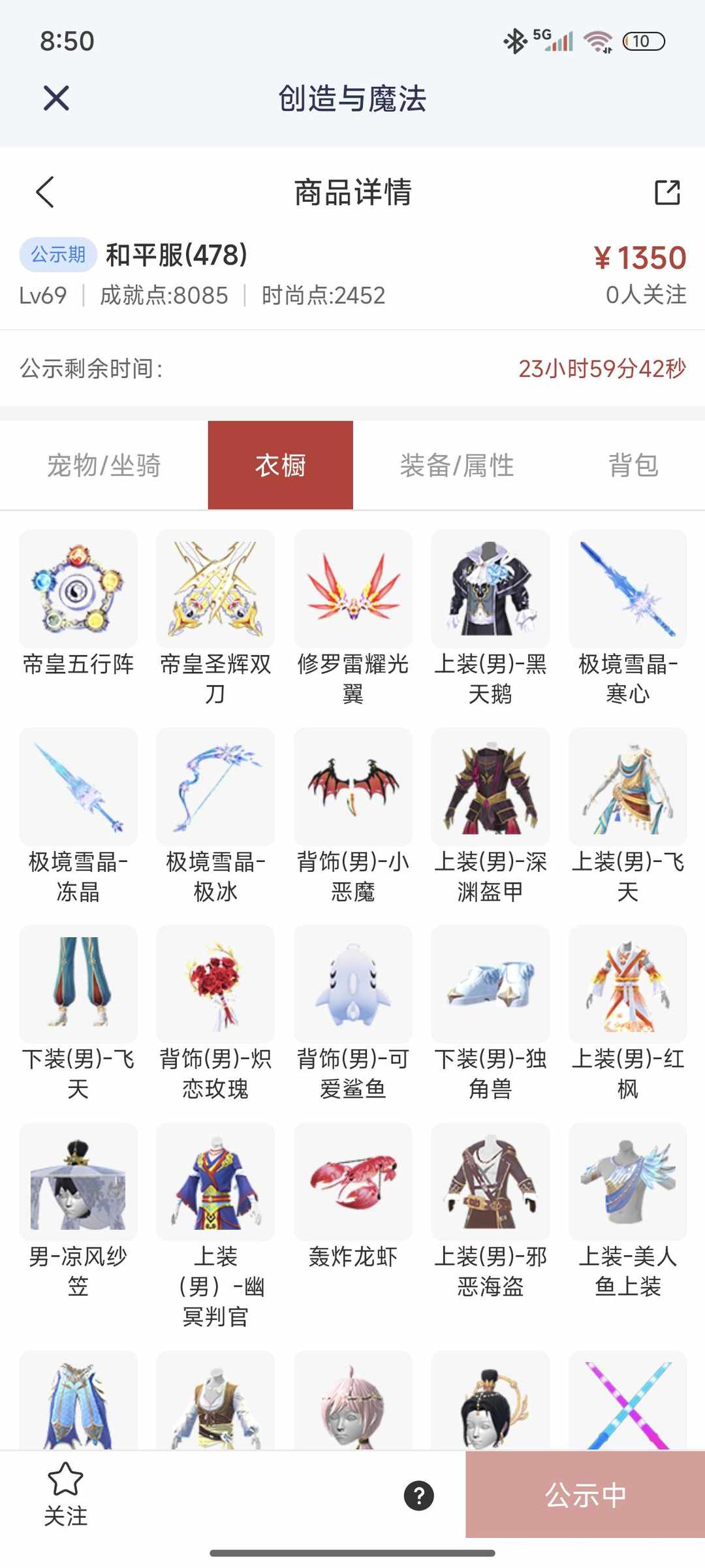Open the 修罗雷耀光翼 item details

352,590
